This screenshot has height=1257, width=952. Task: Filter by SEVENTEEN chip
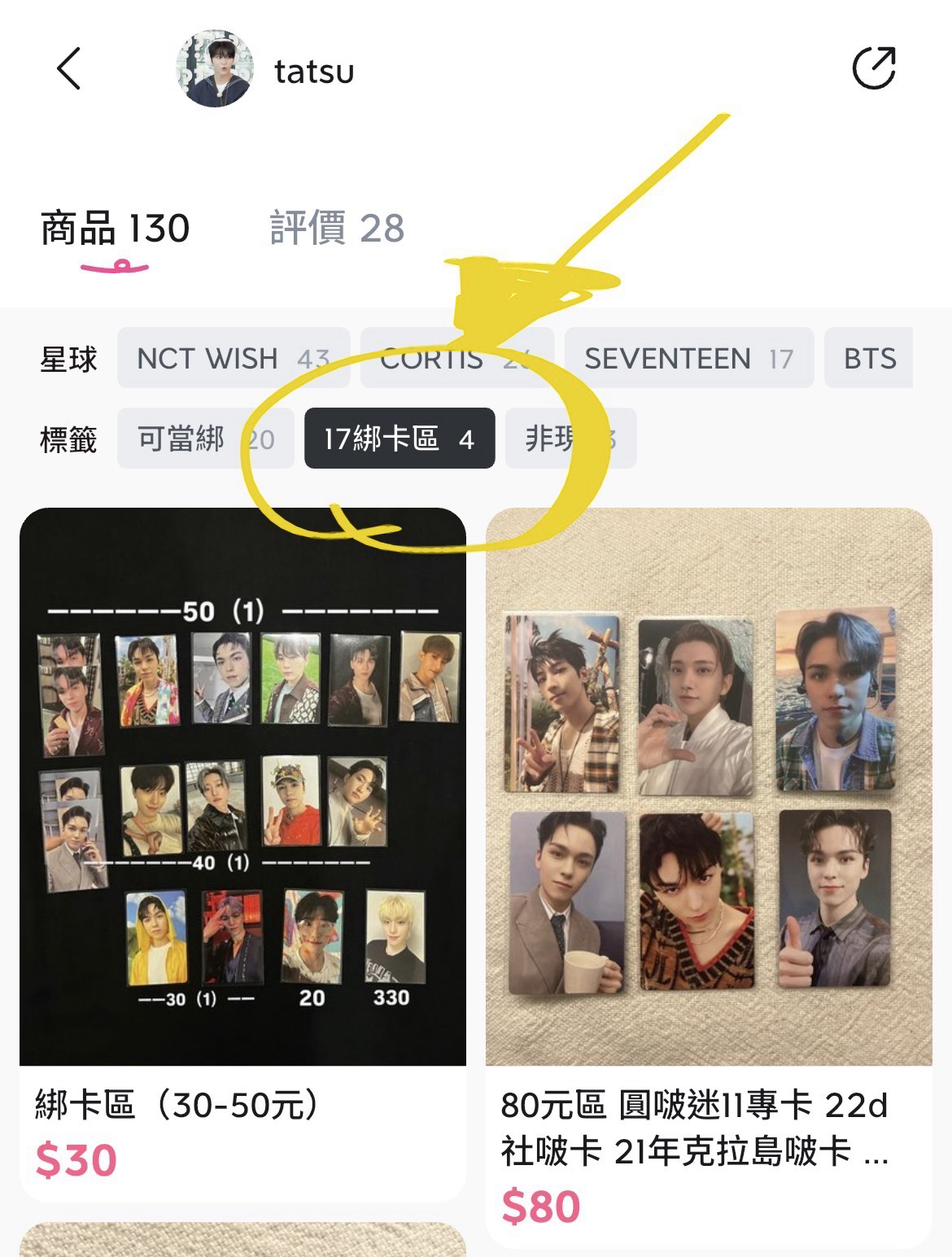click(x=688, y=358)
